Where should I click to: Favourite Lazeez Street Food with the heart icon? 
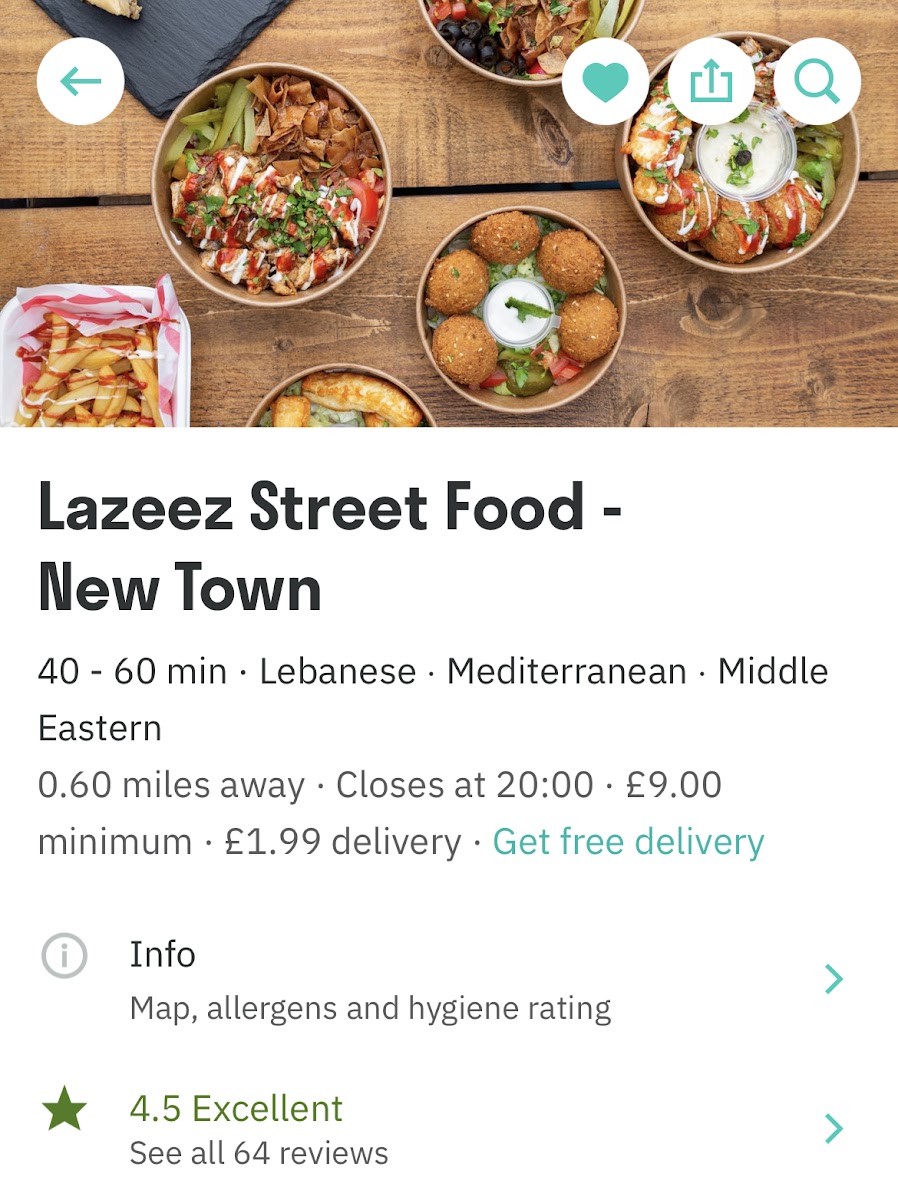pos(605,82)
